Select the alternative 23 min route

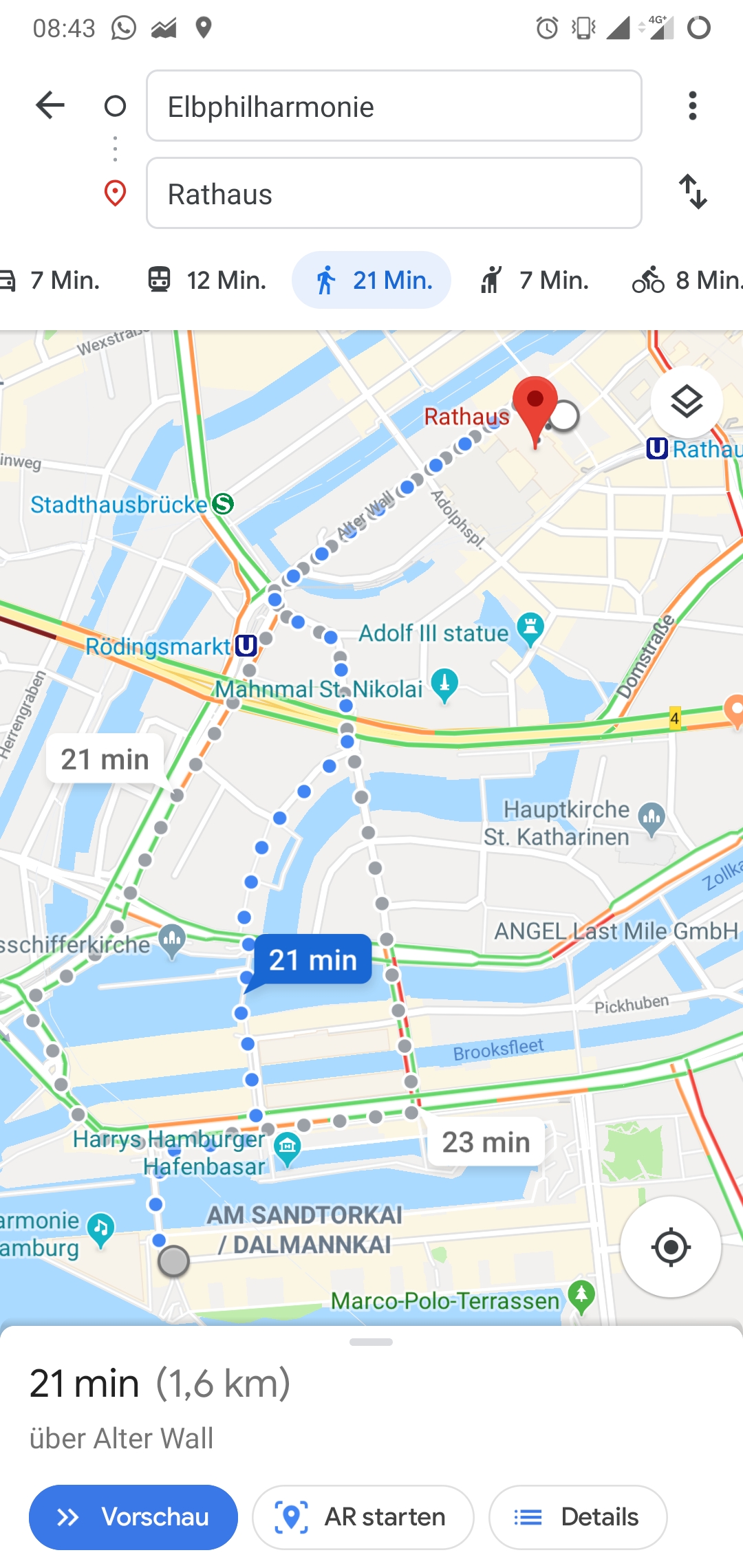[486, 1142]
